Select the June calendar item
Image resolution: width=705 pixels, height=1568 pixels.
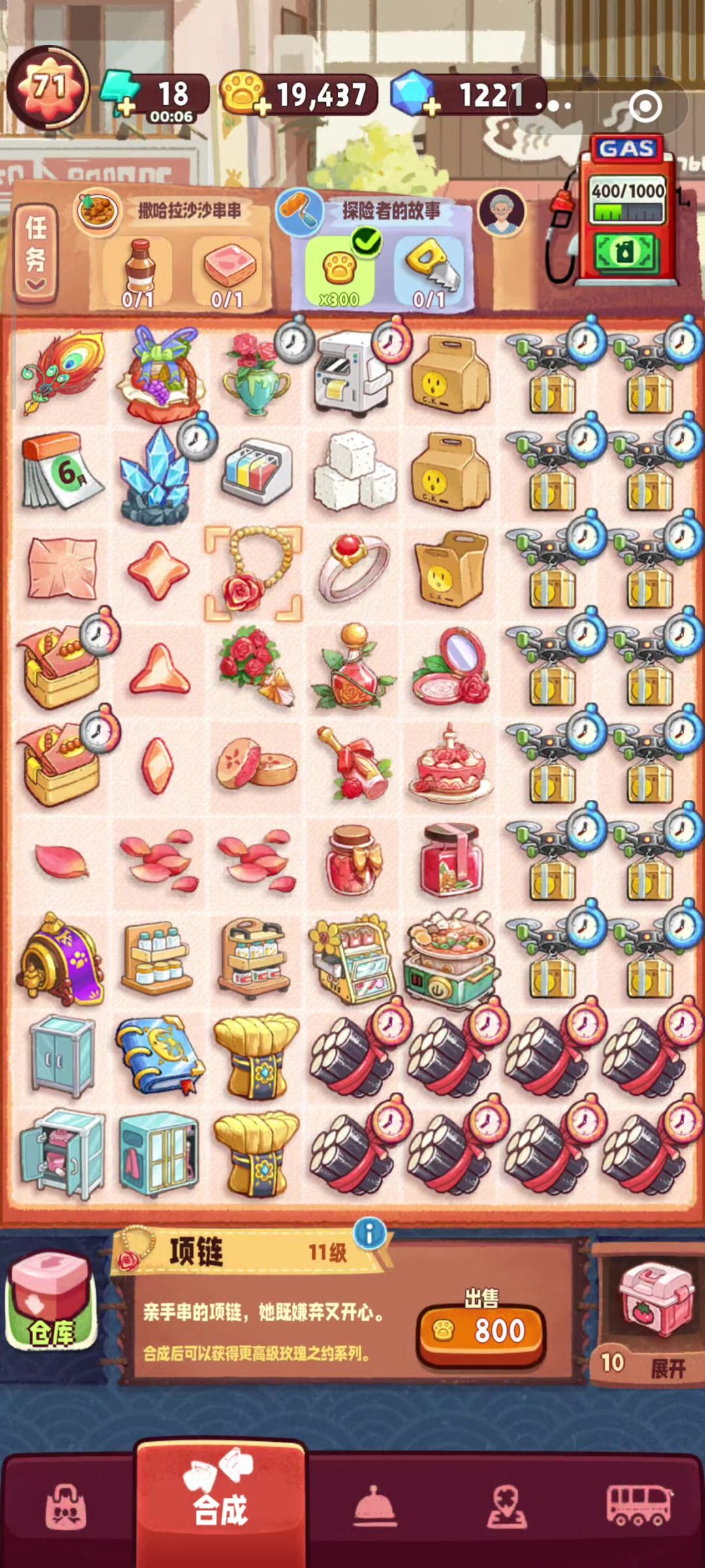60,471
